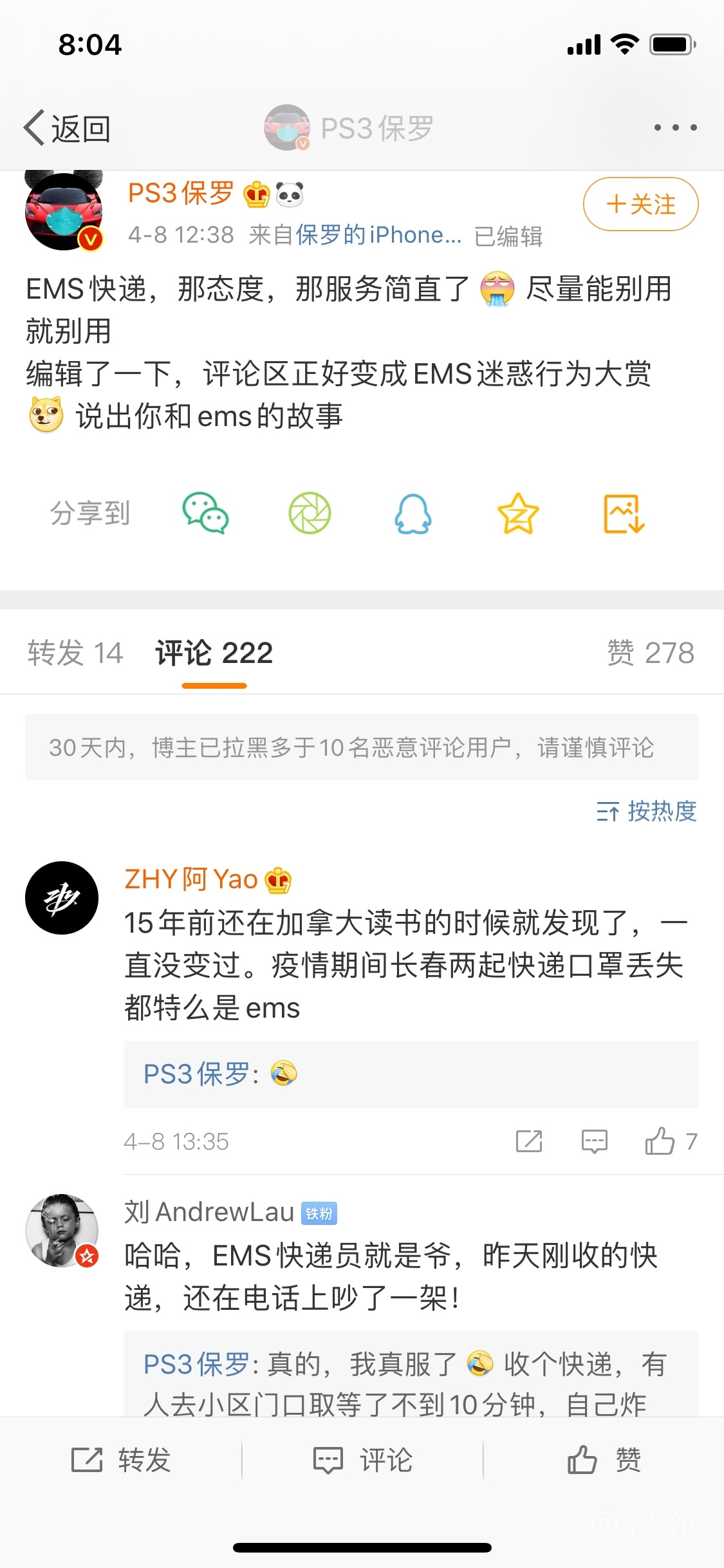Switch to 转发 14 tab
724x1568 pixels.
point(75,653)
